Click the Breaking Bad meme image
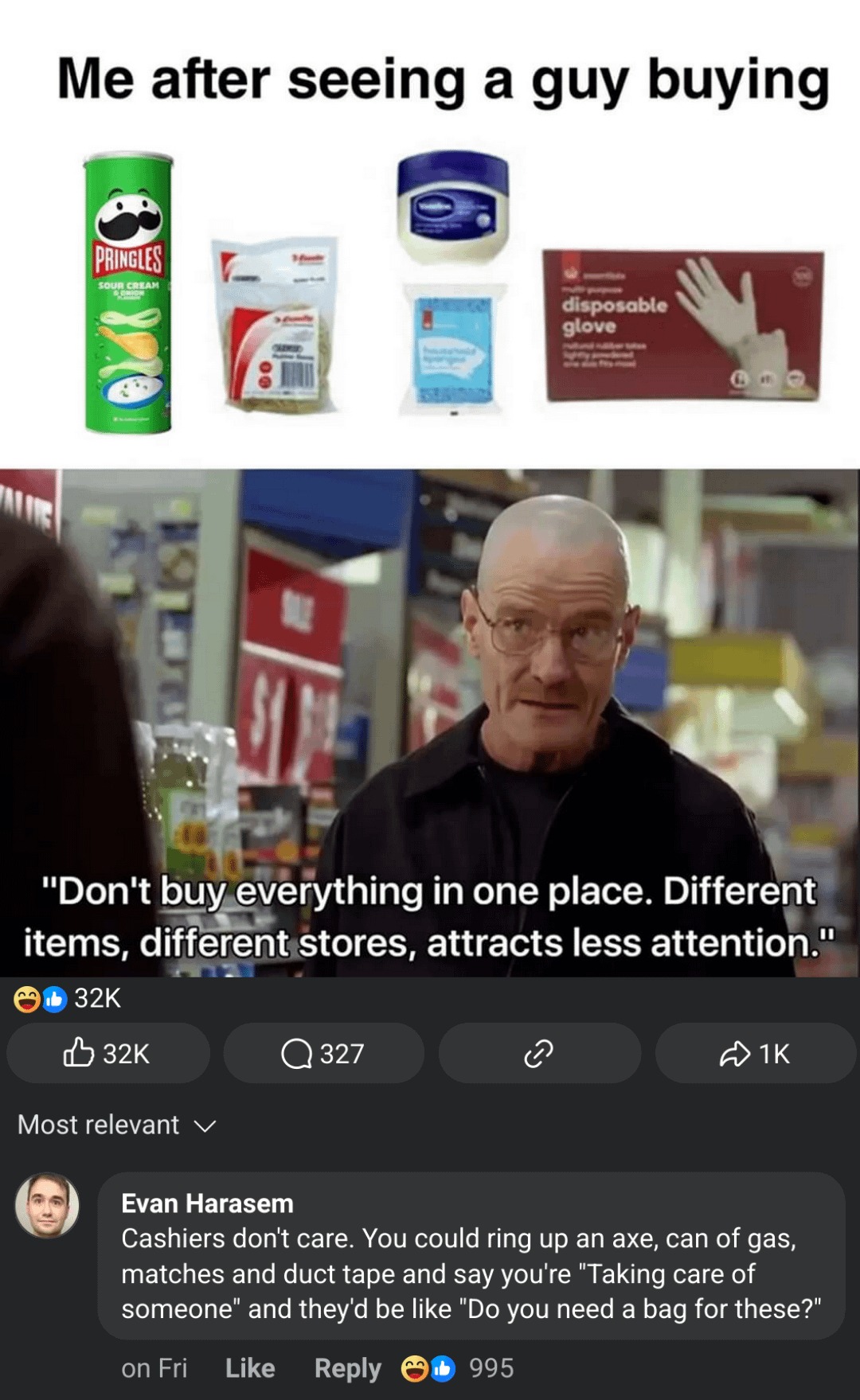The image size is (860, 1400). [430, 716]
